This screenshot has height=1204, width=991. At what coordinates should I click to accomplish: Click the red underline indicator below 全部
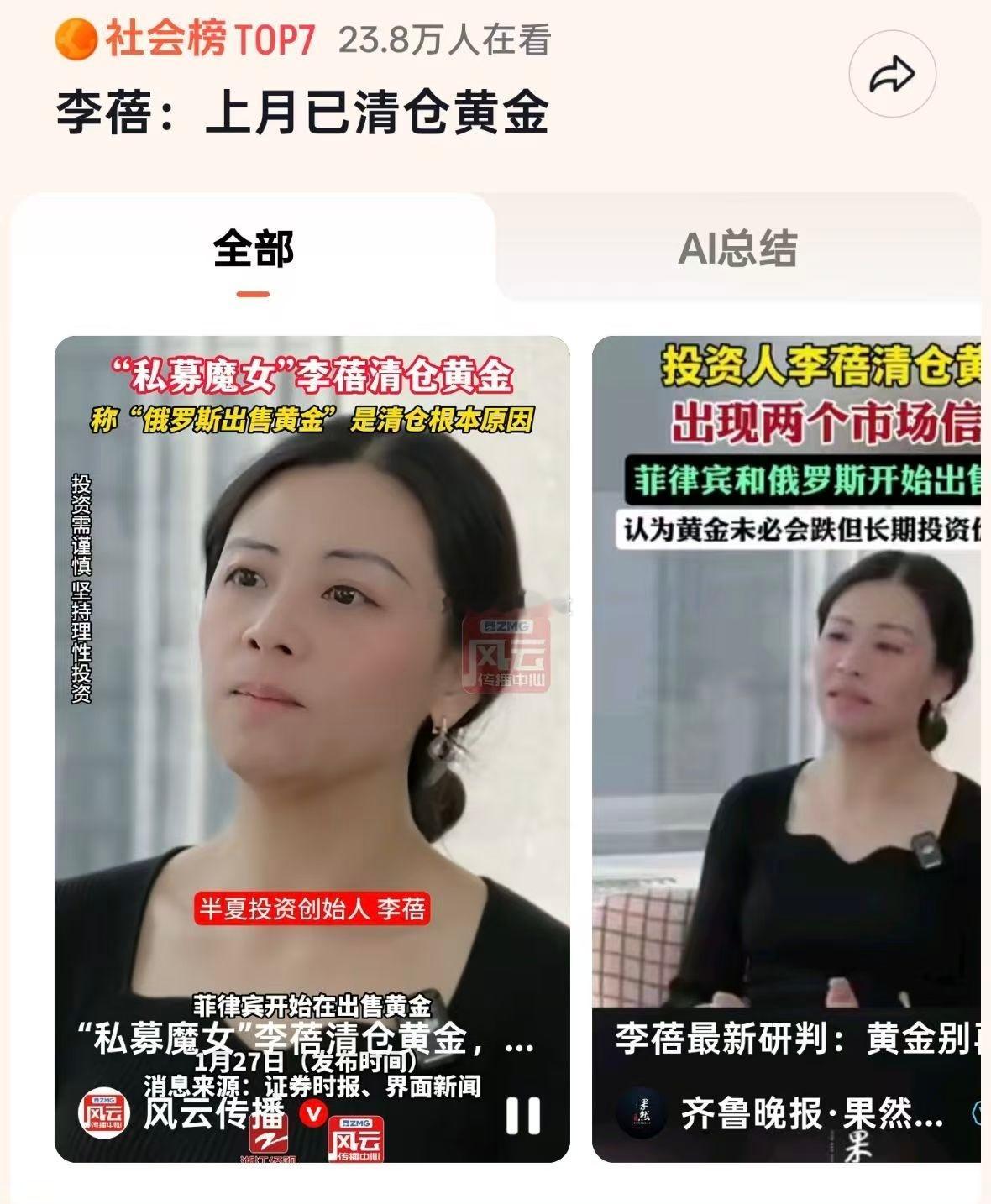250,292
